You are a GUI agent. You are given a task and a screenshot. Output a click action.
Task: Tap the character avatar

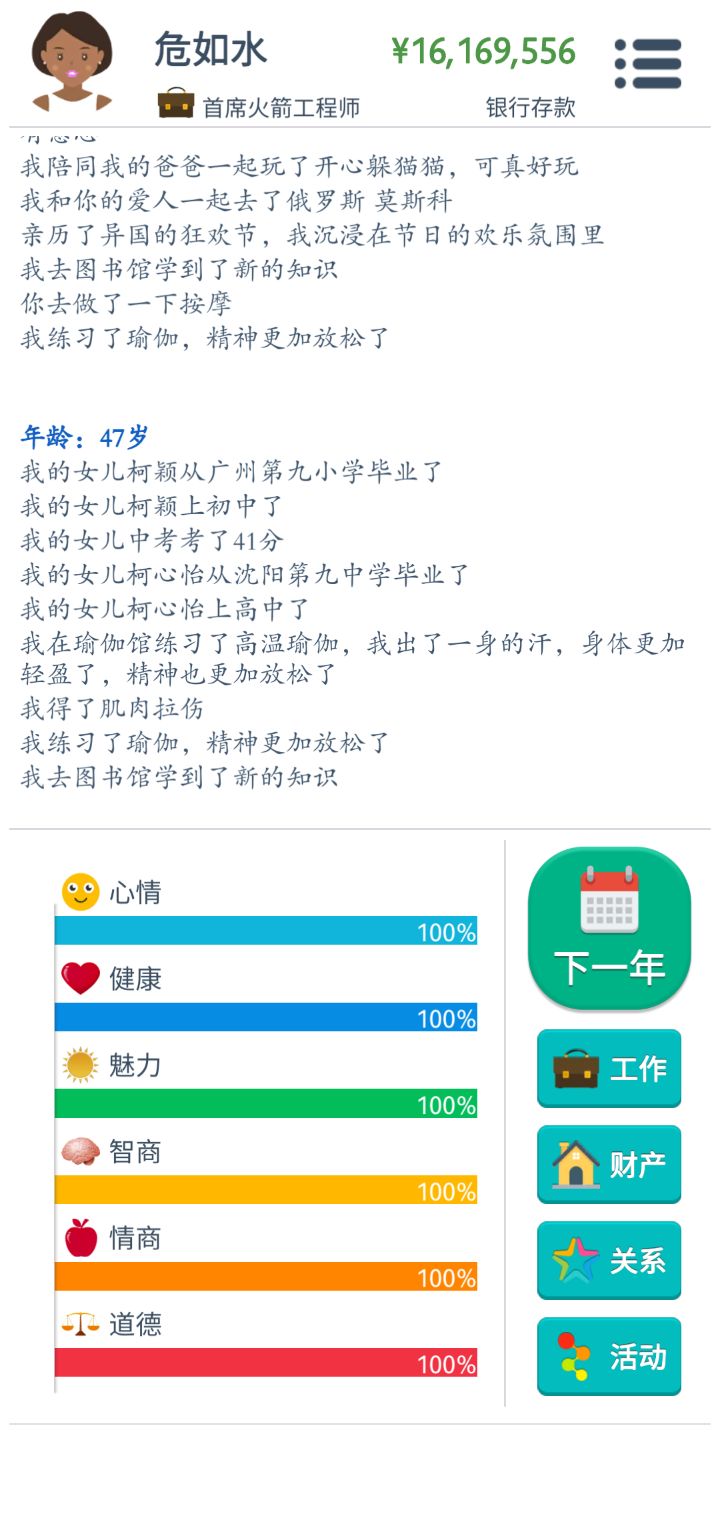(72, 62)
